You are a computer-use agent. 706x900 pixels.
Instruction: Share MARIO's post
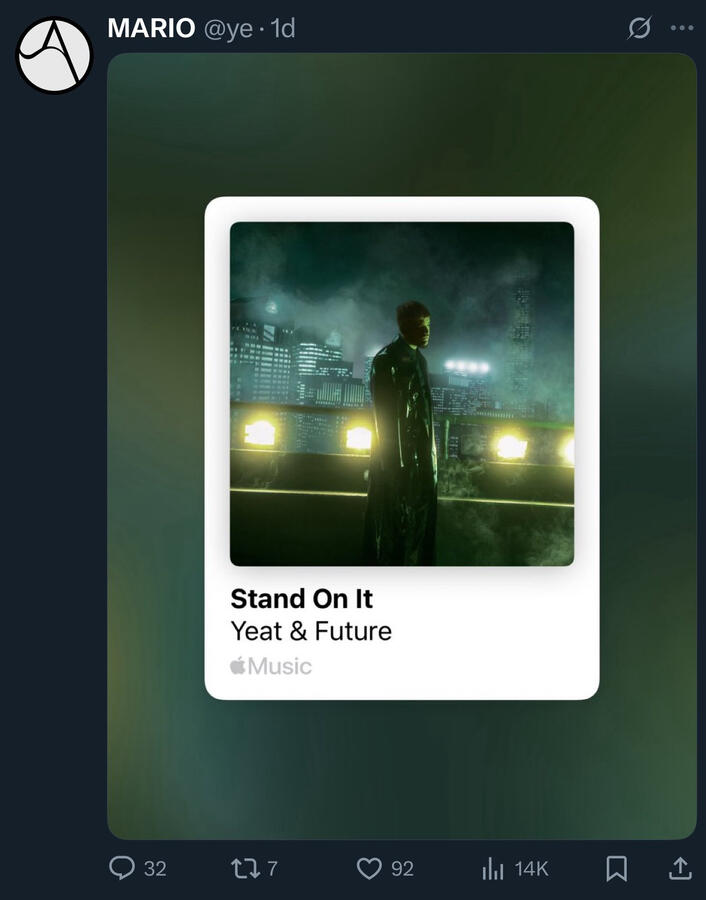[680, 868]
